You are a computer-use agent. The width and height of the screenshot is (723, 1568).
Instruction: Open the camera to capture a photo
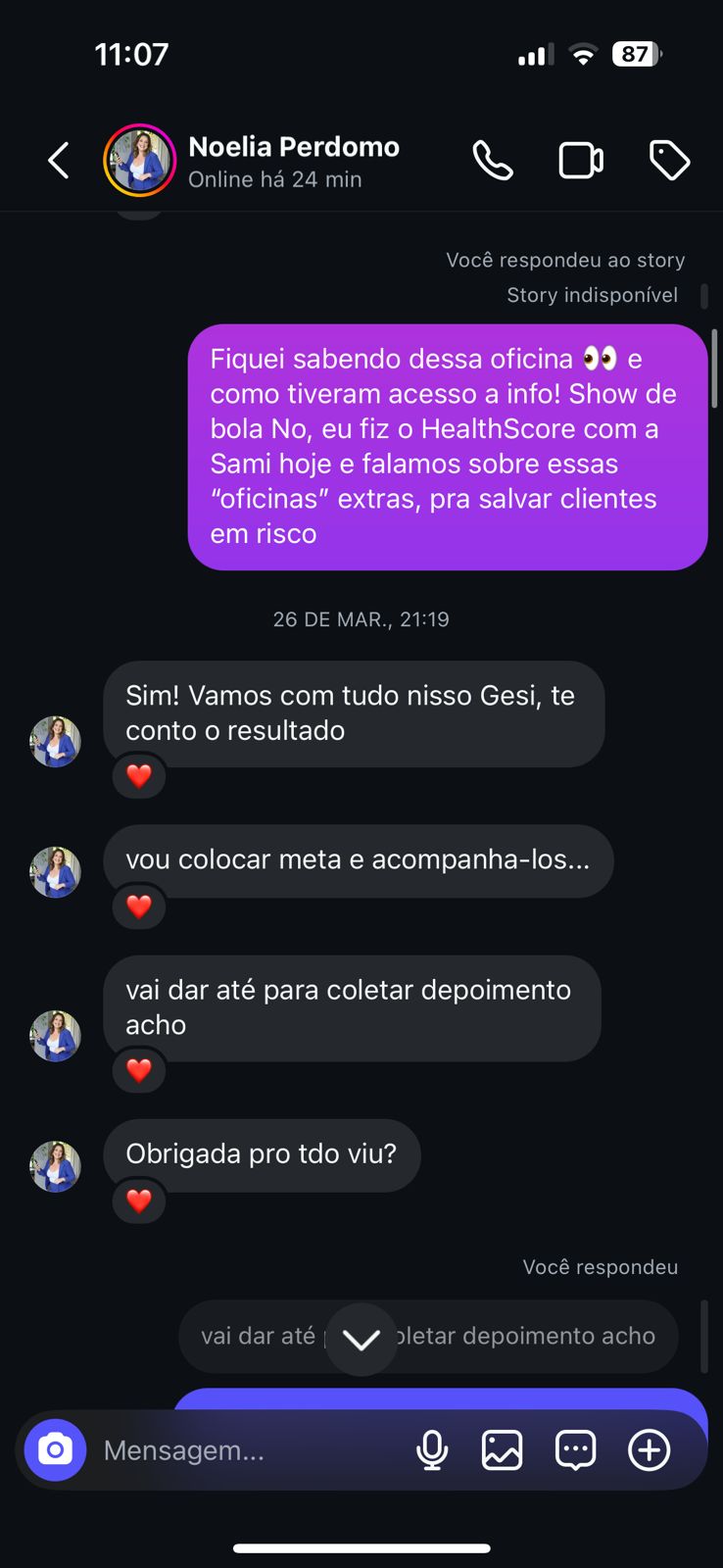point(55,1449)
